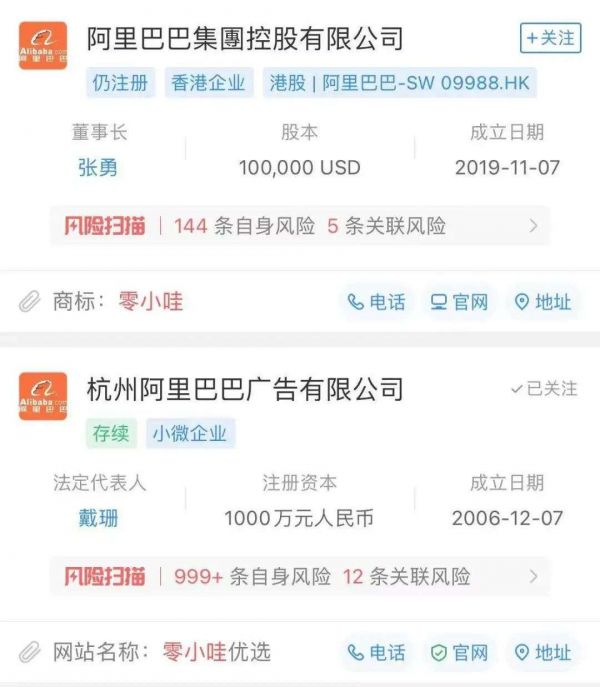
Task: Tap 电话 in the 商标 零小哇 row
Action: pyautogui.click(x=376, y=302)
